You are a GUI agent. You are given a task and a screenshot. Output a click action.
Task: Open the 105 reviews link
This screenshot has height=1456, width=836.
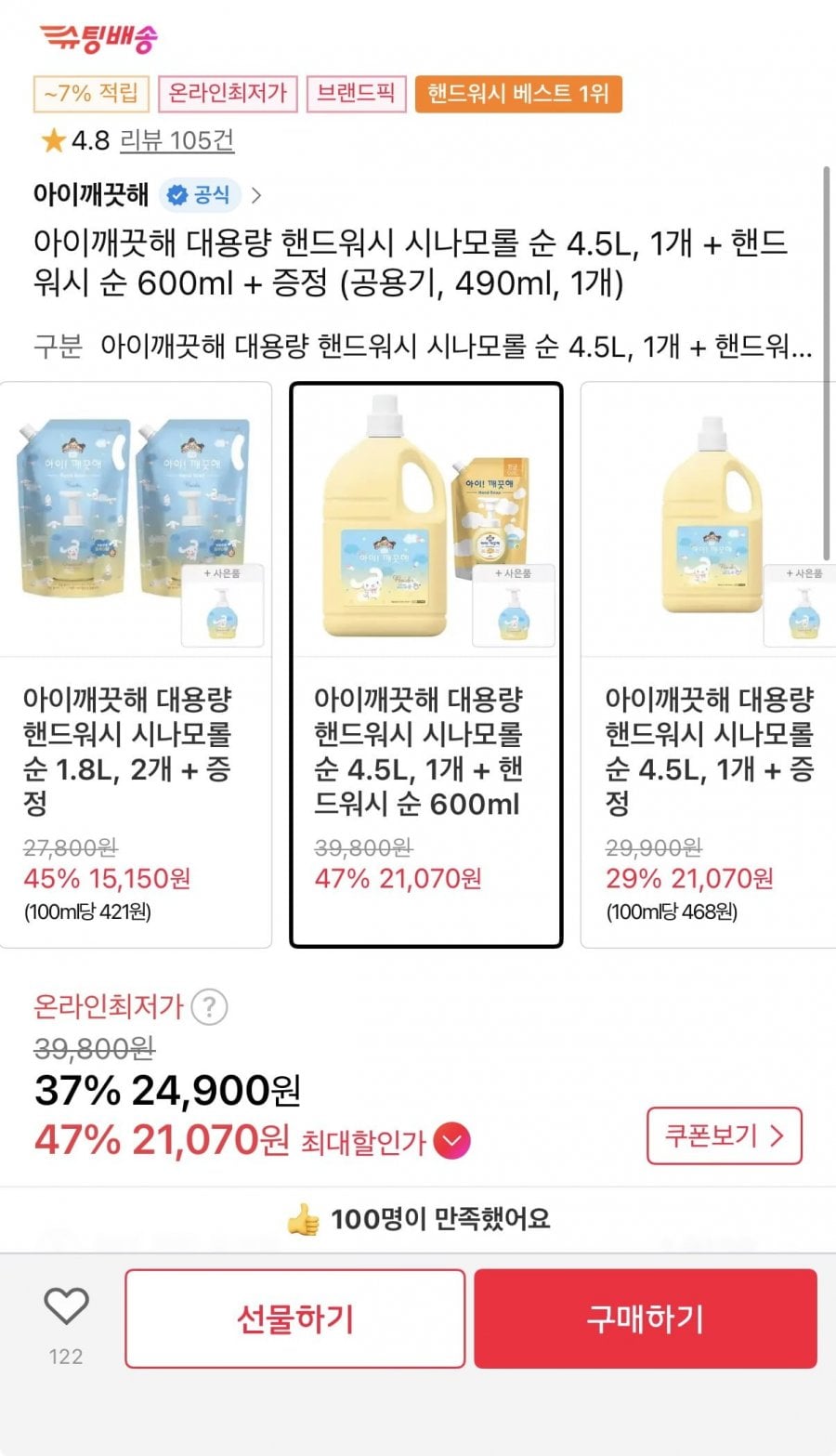pos(176,140)
